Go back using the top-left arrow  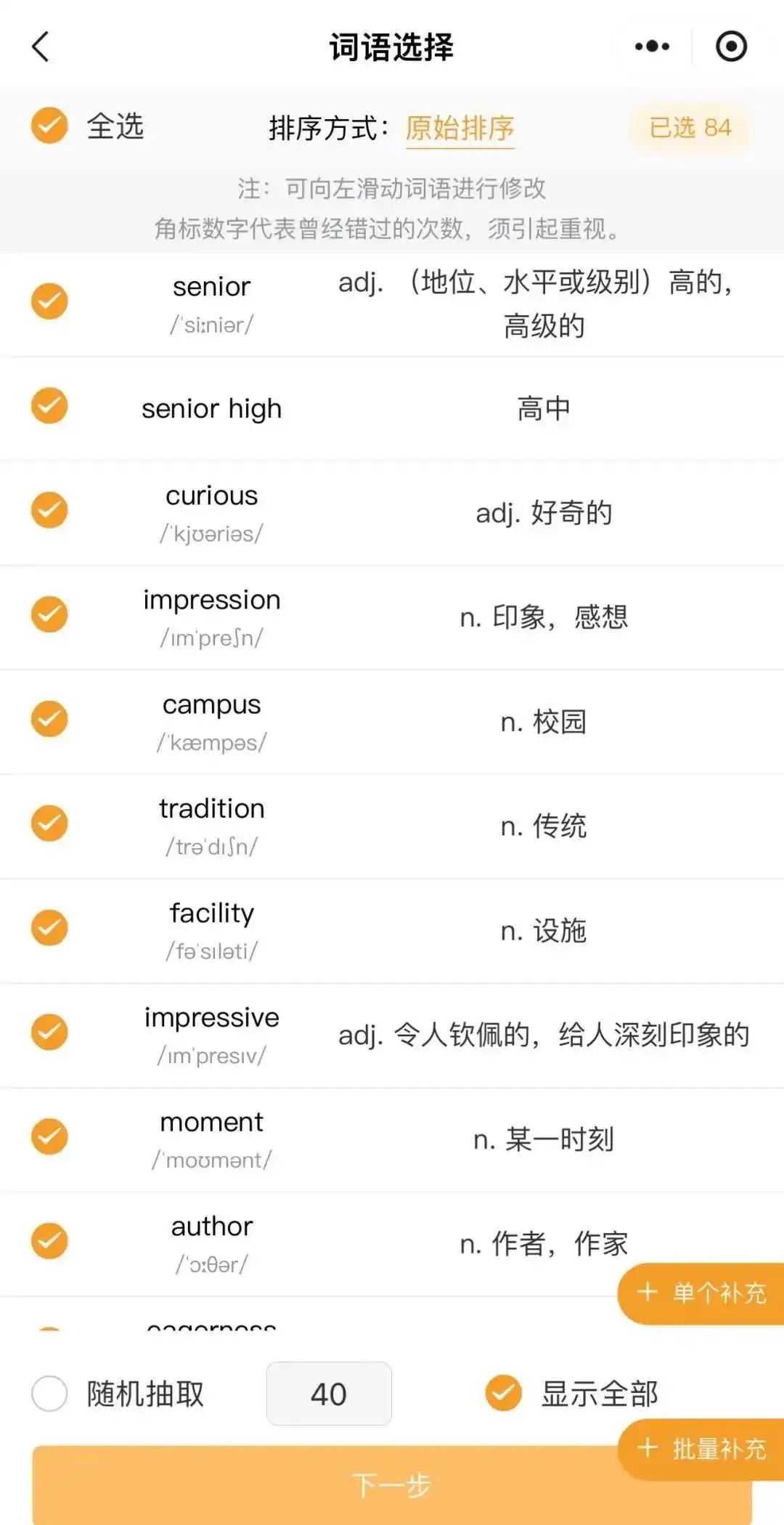coord(41,47)
